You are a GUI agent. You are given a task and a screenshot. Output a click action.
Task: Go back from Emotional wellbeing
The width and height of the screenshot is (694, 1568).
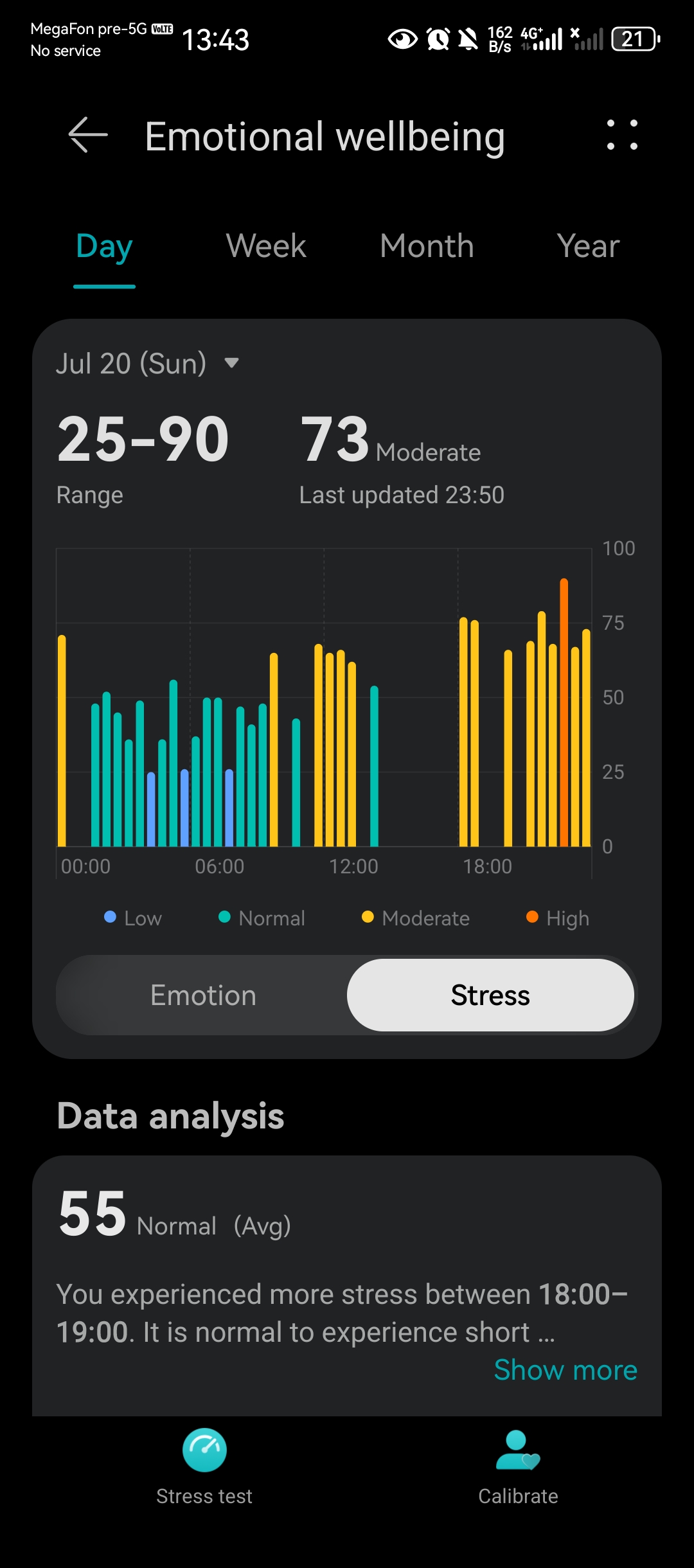(x=88, y=135)
